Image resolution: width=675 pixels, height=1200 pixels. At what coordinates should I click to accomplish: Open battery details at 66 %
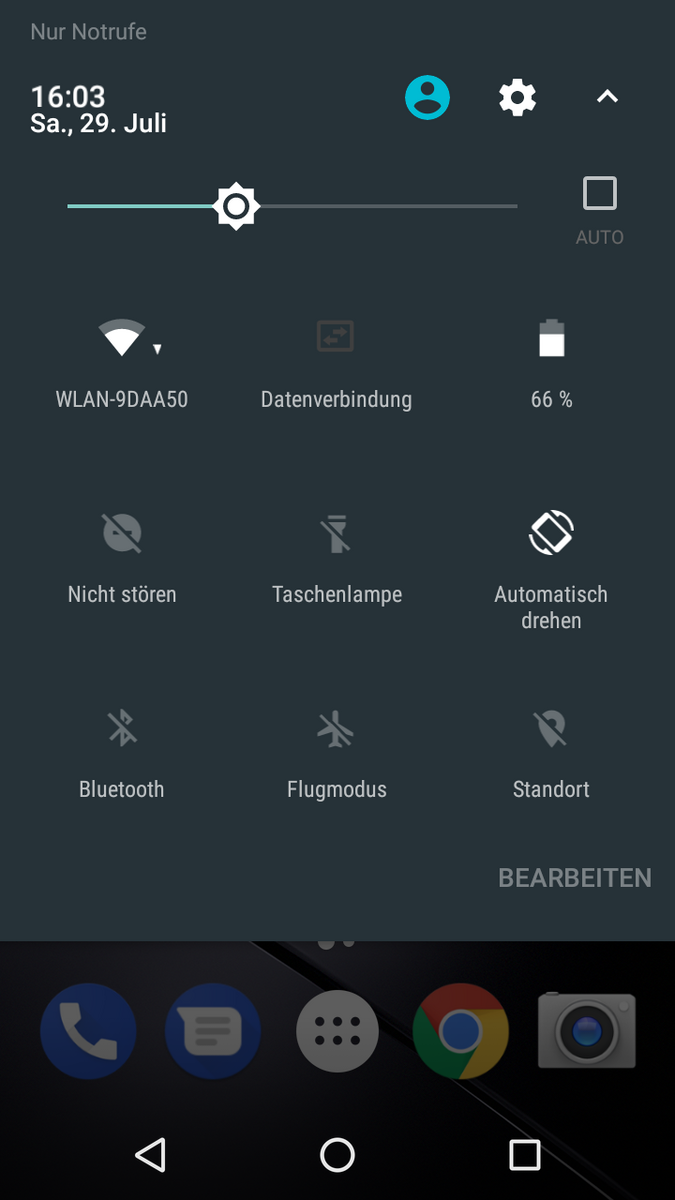click(x=551, y=340)
